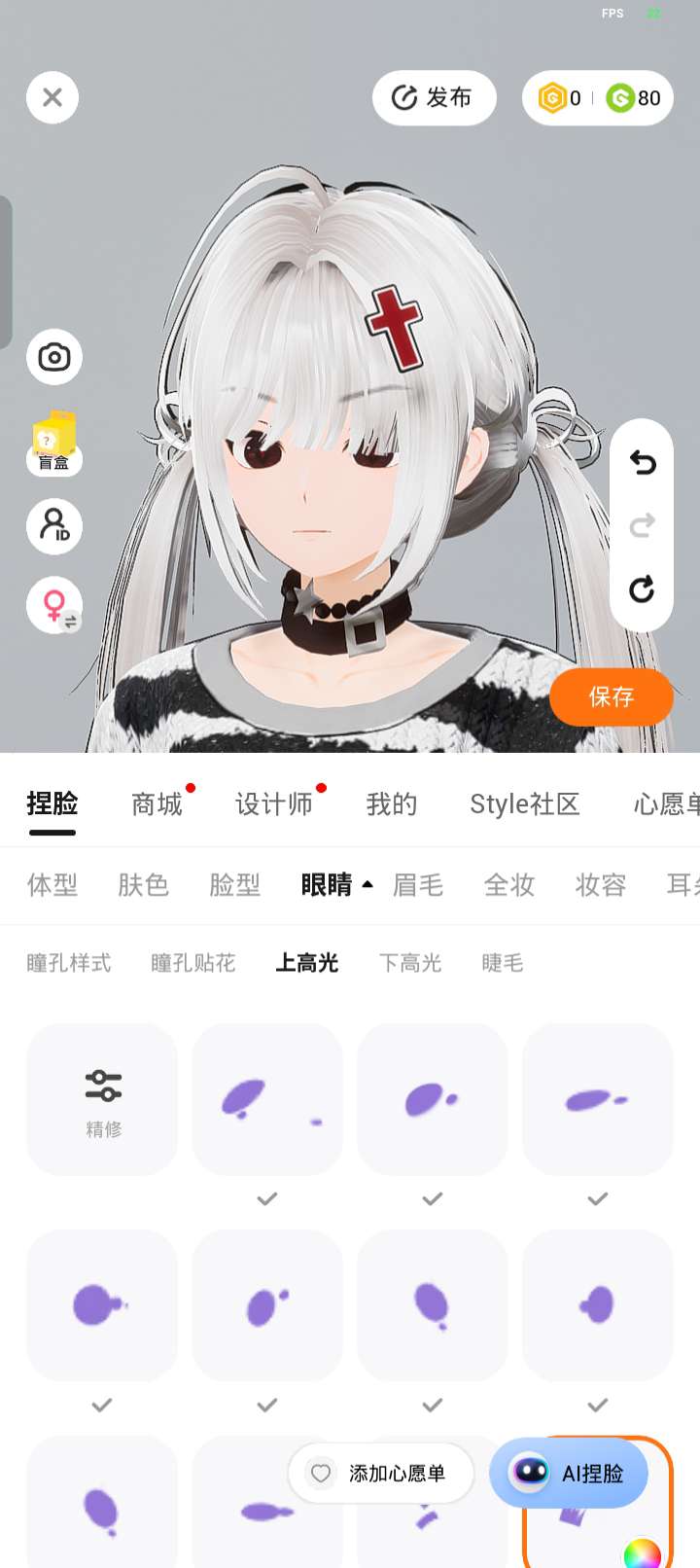Open the Style社区 tab
This screenshot has height=1568, width=700.
tap(524, 804)
